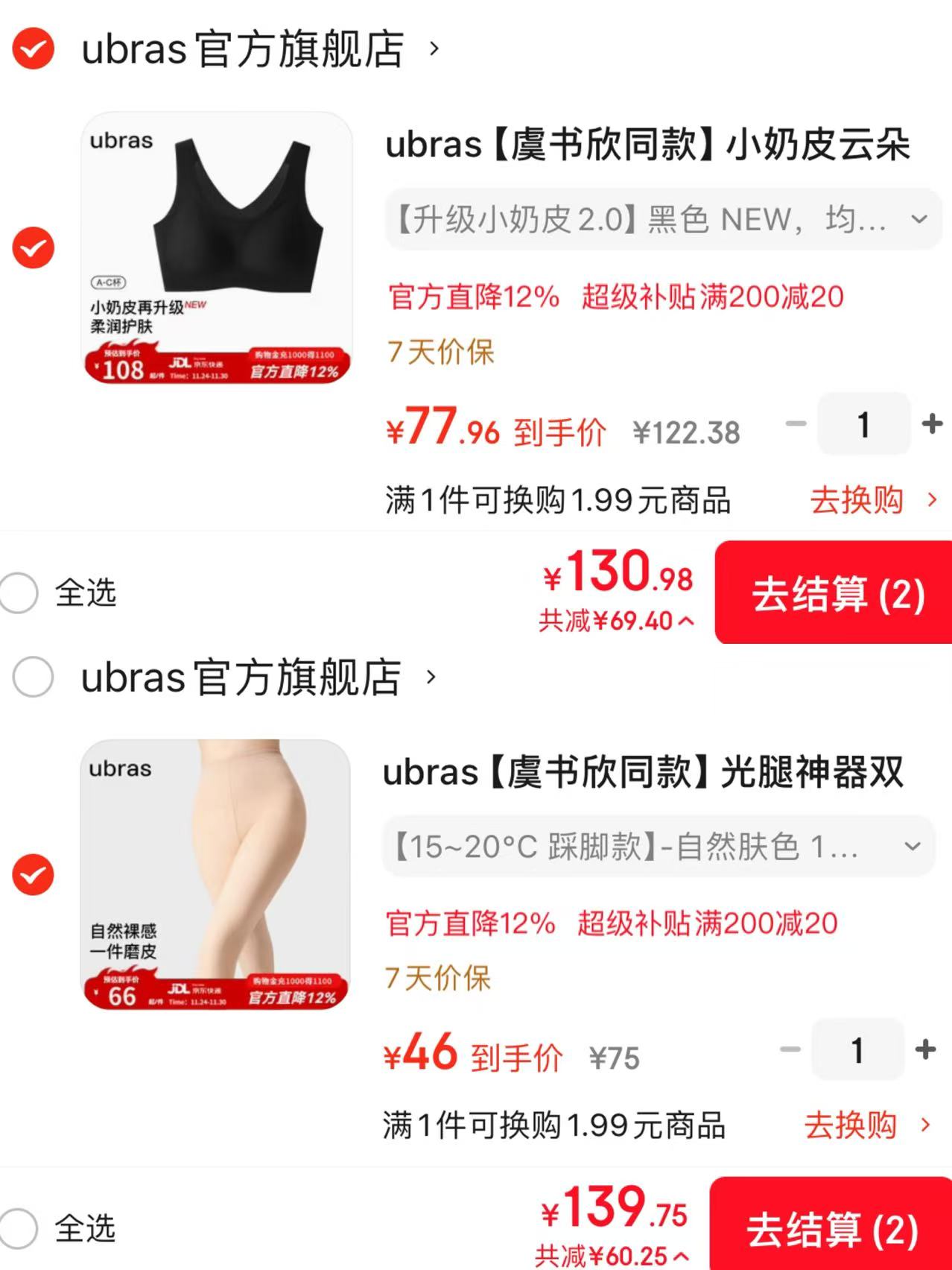Tap the quantity field showing 1 for the bra
This screenshot has width=952, height=1270.
[x=864, y=425]
